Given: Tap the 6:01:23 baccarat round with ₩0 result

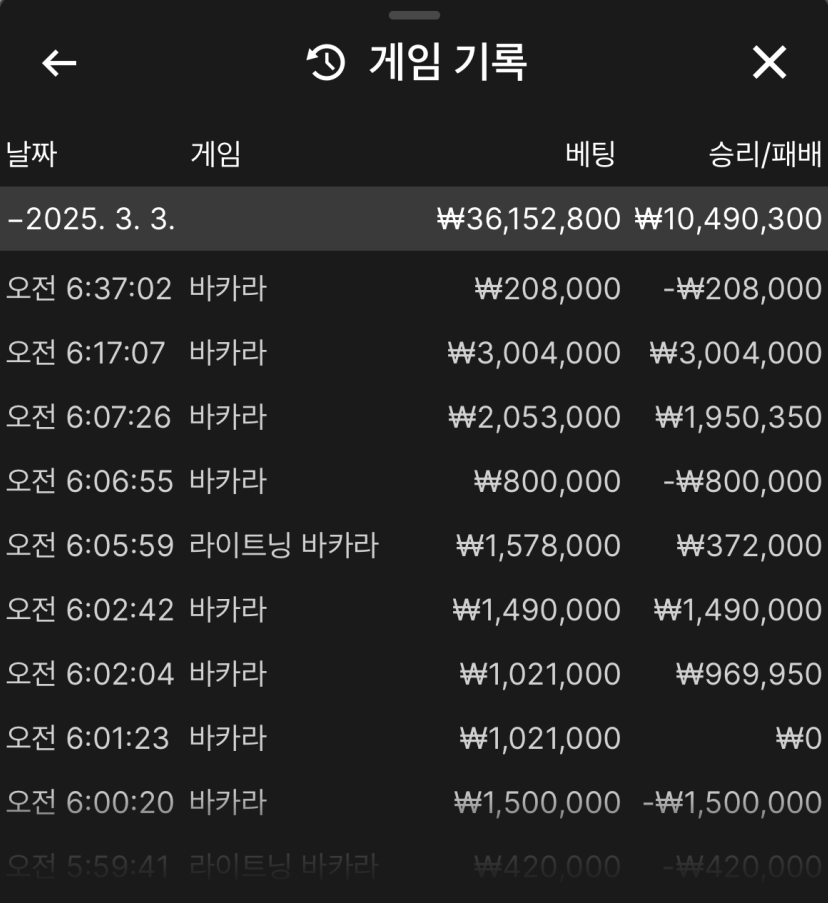Looking at the screenshot, I should pos(413,739).
